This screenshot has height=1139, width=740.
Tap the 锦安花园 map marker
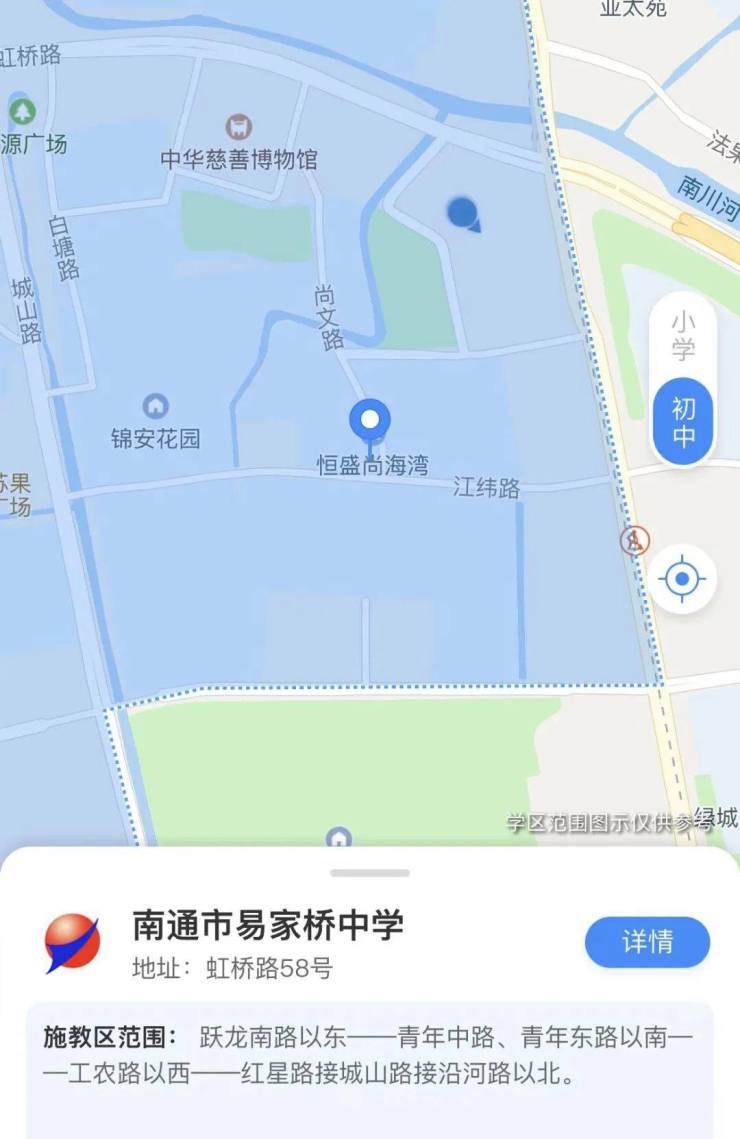[155, 406]
